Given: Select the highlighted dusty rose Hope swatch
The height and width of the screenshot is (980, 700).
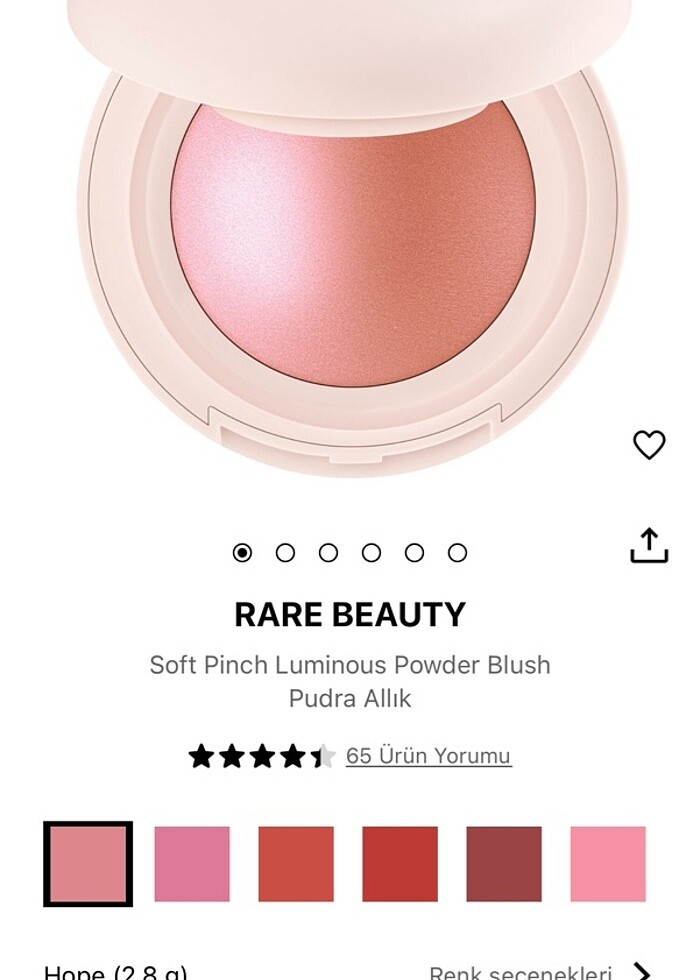Looking at the screenshot, I should click(x=88, y=864).
